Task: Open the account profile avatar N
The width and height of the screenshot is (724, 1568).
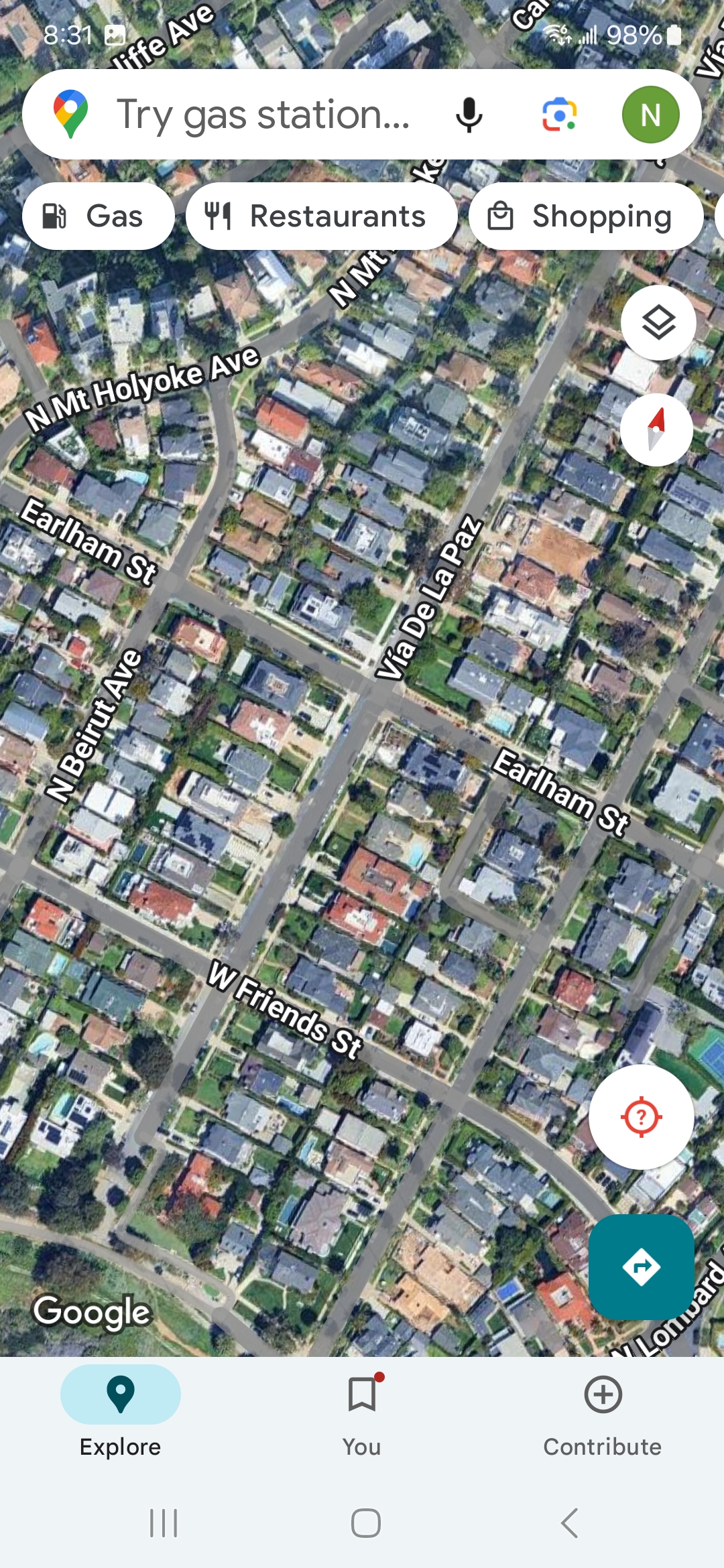Action: pyautogui.click(x=650, y=115)
